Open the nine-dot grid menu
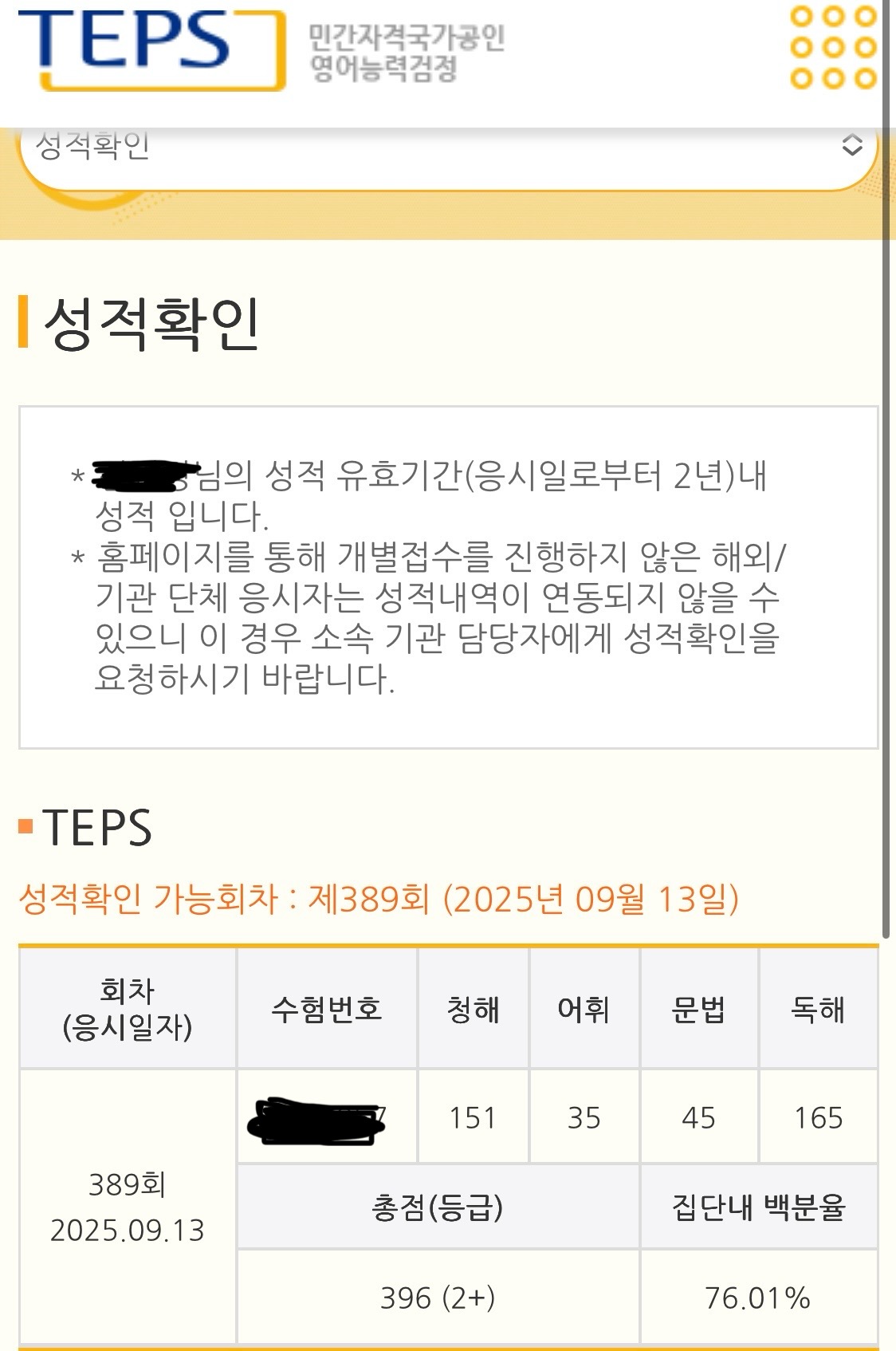This screenshot has height=1351, width=896. pos(833,47)
